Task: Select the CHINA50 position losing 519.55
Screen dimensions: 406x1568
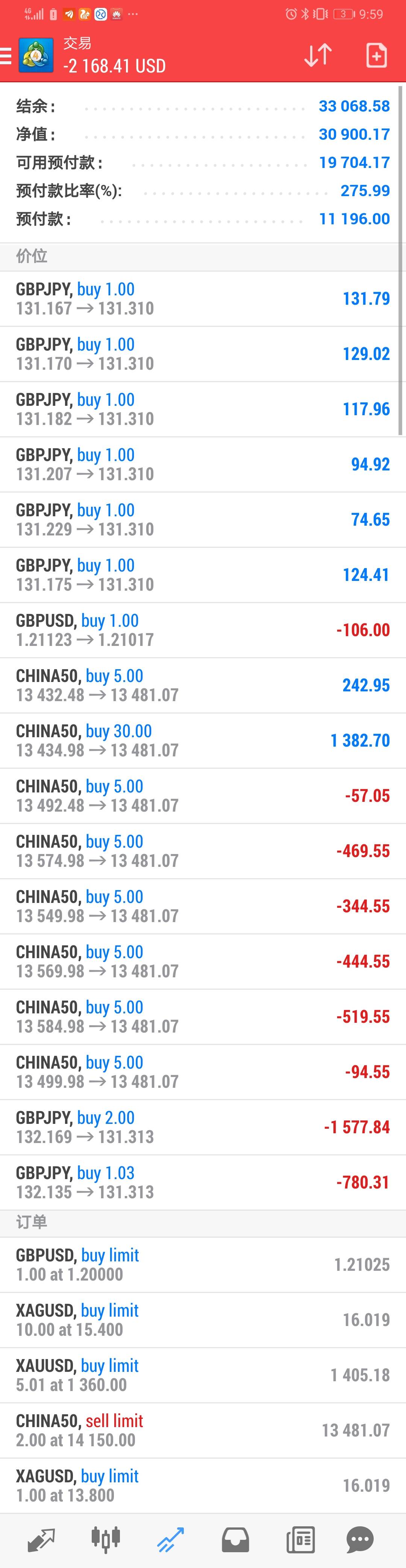Action: 203,1016
